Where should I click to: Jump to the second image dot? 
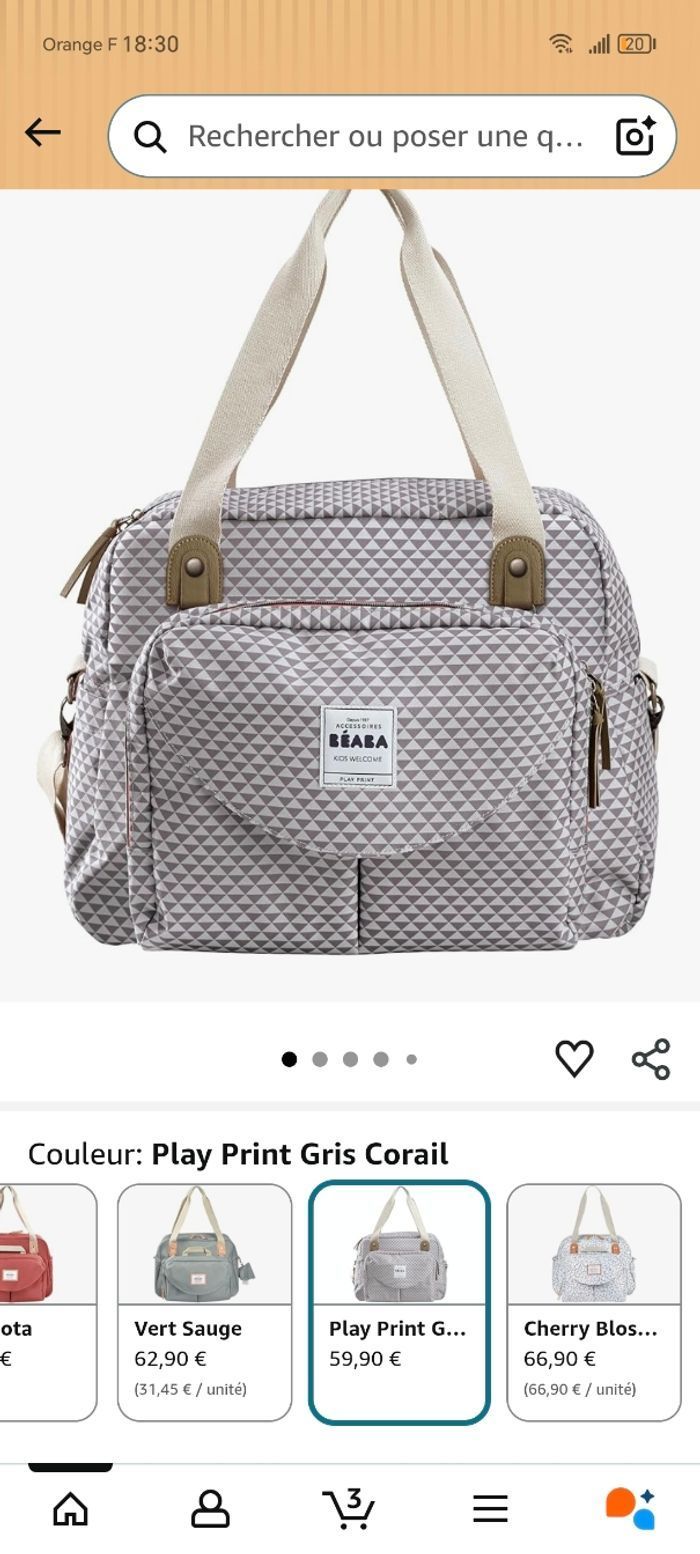[320, 1059]
